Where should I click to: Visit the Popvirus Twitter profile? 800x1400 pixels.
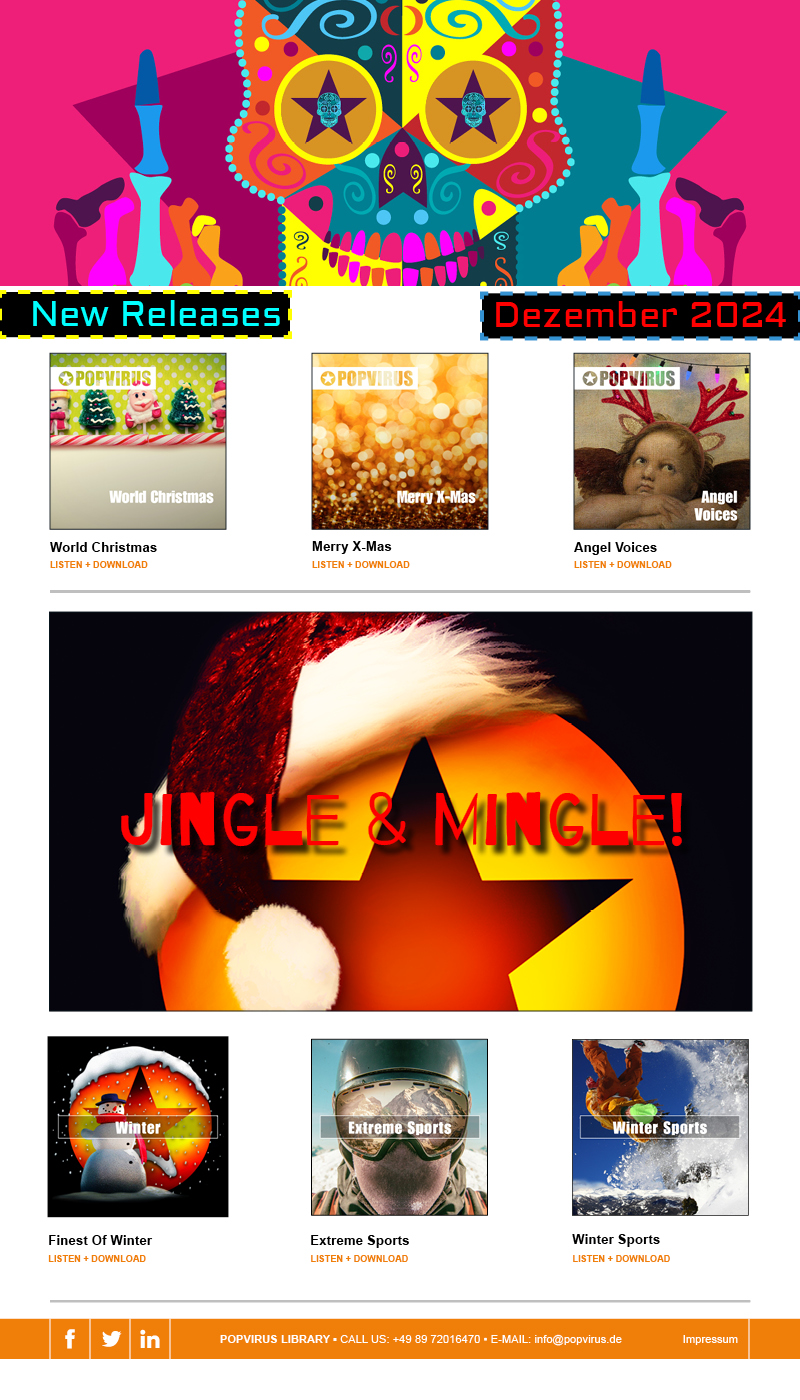coord(110,1339)
